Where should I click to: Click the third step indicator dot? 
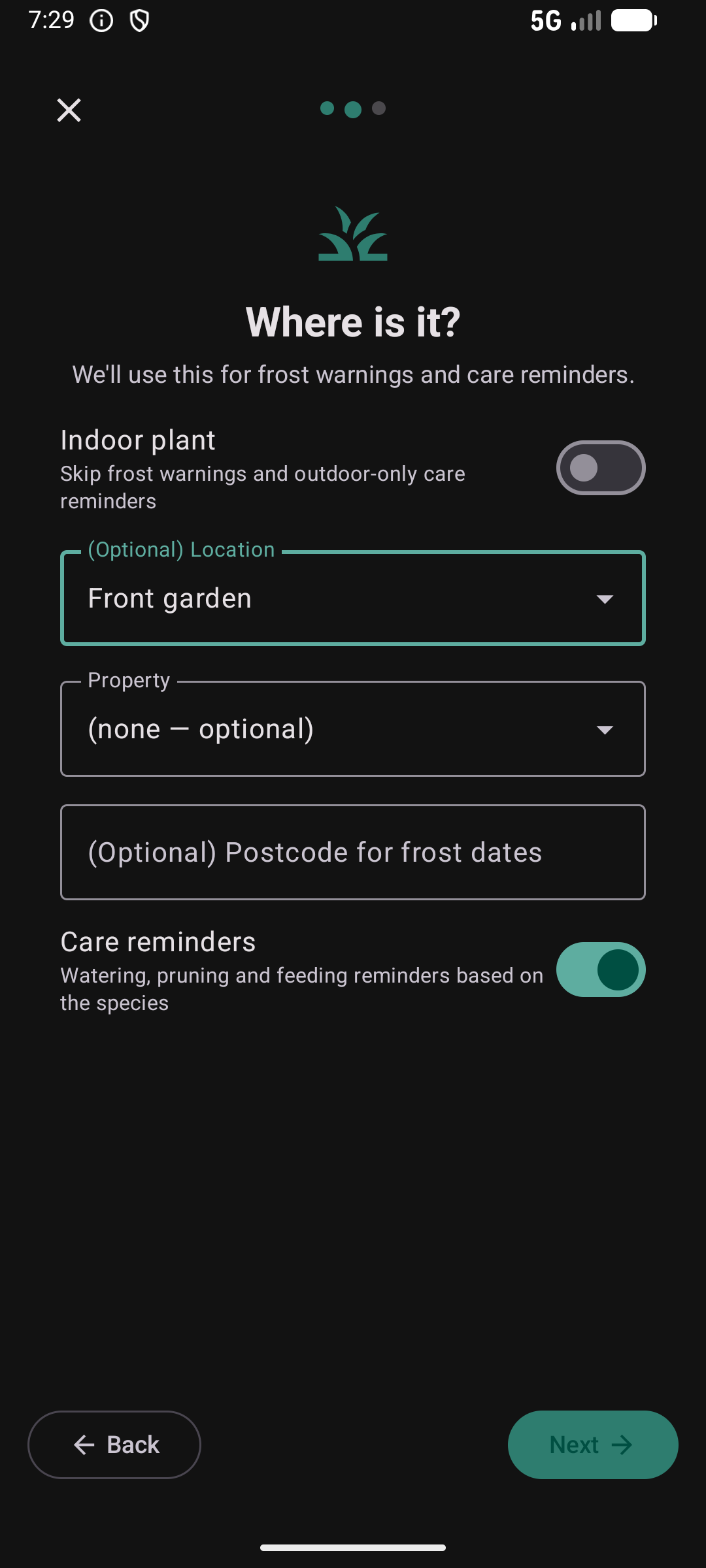click(x=378, y=109)
